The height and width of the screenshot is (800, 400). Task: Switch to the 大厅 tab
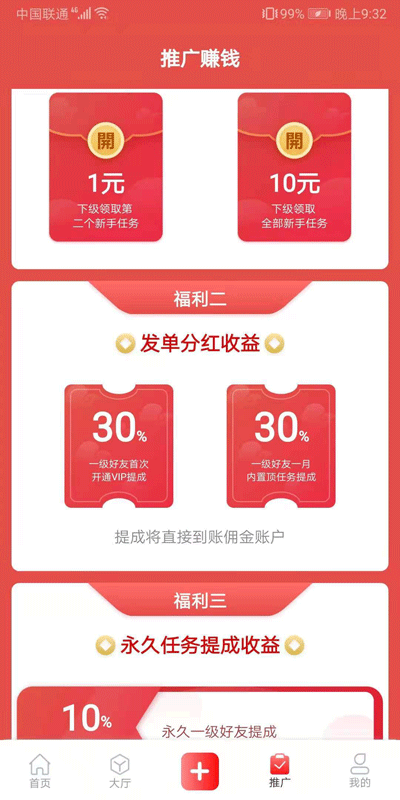pos(120,771)
